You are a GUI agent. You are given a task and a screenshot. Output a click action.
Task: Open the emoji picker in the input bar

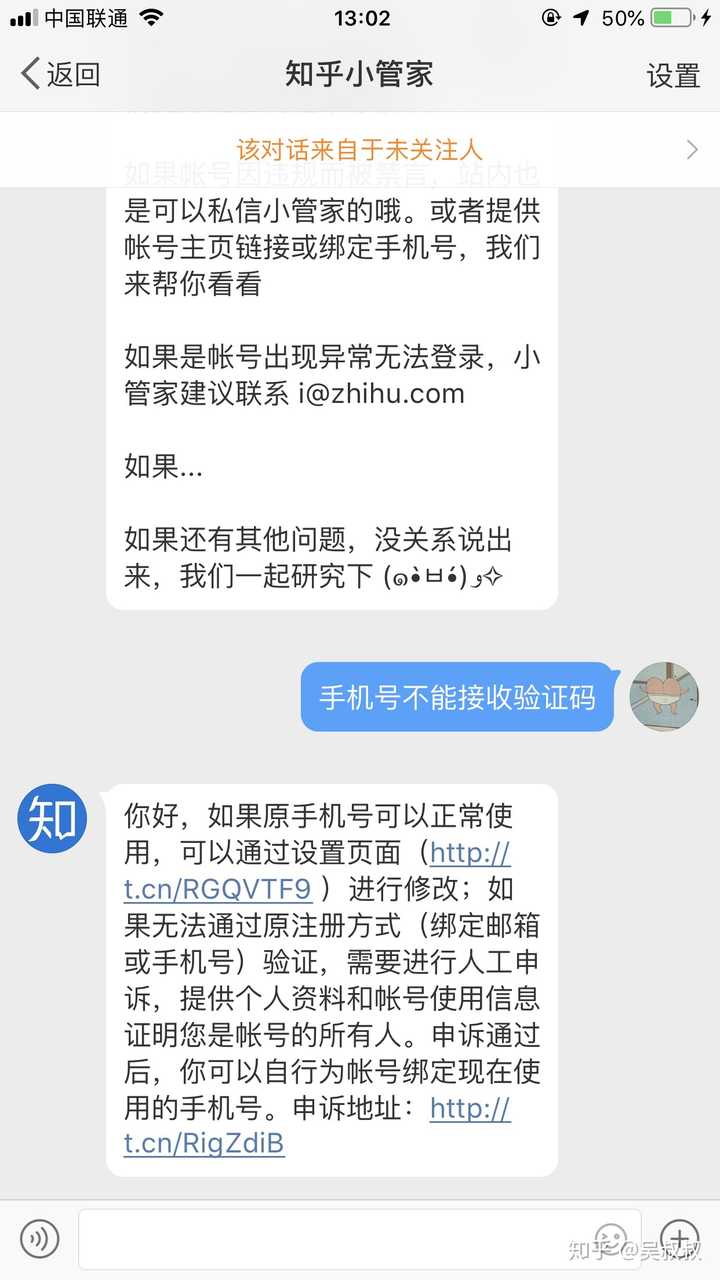click(x=610, y=1238)
